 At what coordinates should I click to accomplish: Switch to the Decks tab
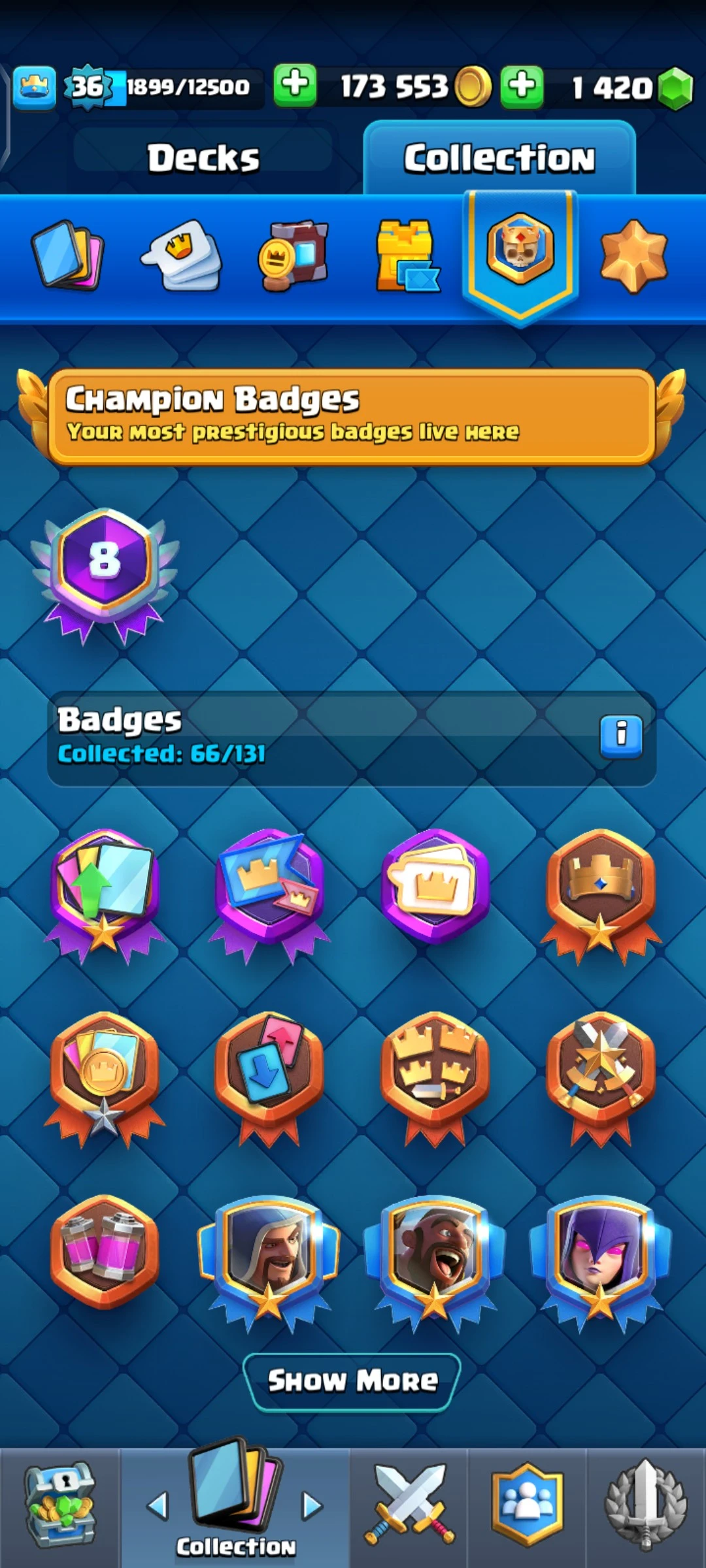[203, 158]
